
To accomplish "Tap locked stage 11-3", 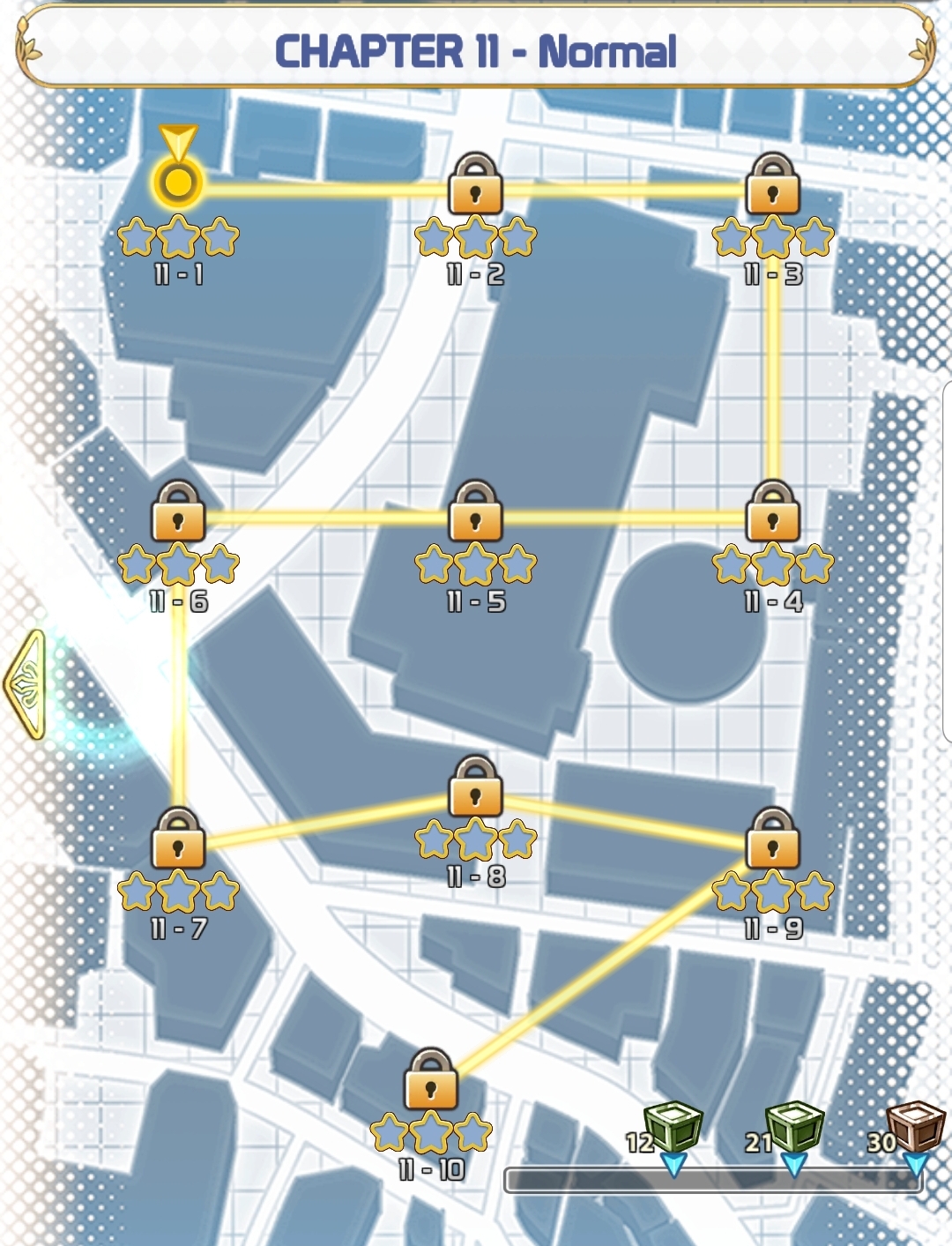I will click(772, 185).
